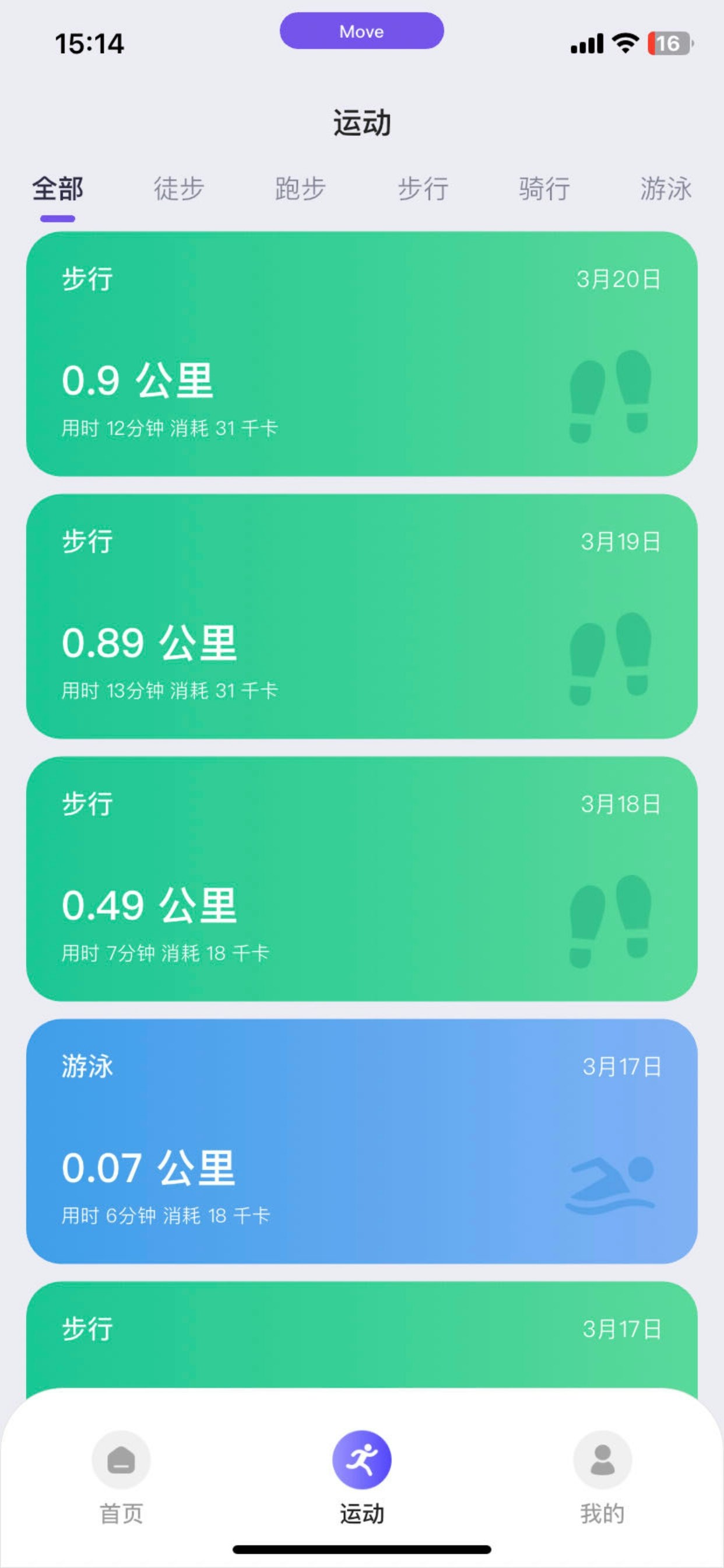Filter workouts by 步行 tab
The image size is (724, 1568).
point(423,188)
